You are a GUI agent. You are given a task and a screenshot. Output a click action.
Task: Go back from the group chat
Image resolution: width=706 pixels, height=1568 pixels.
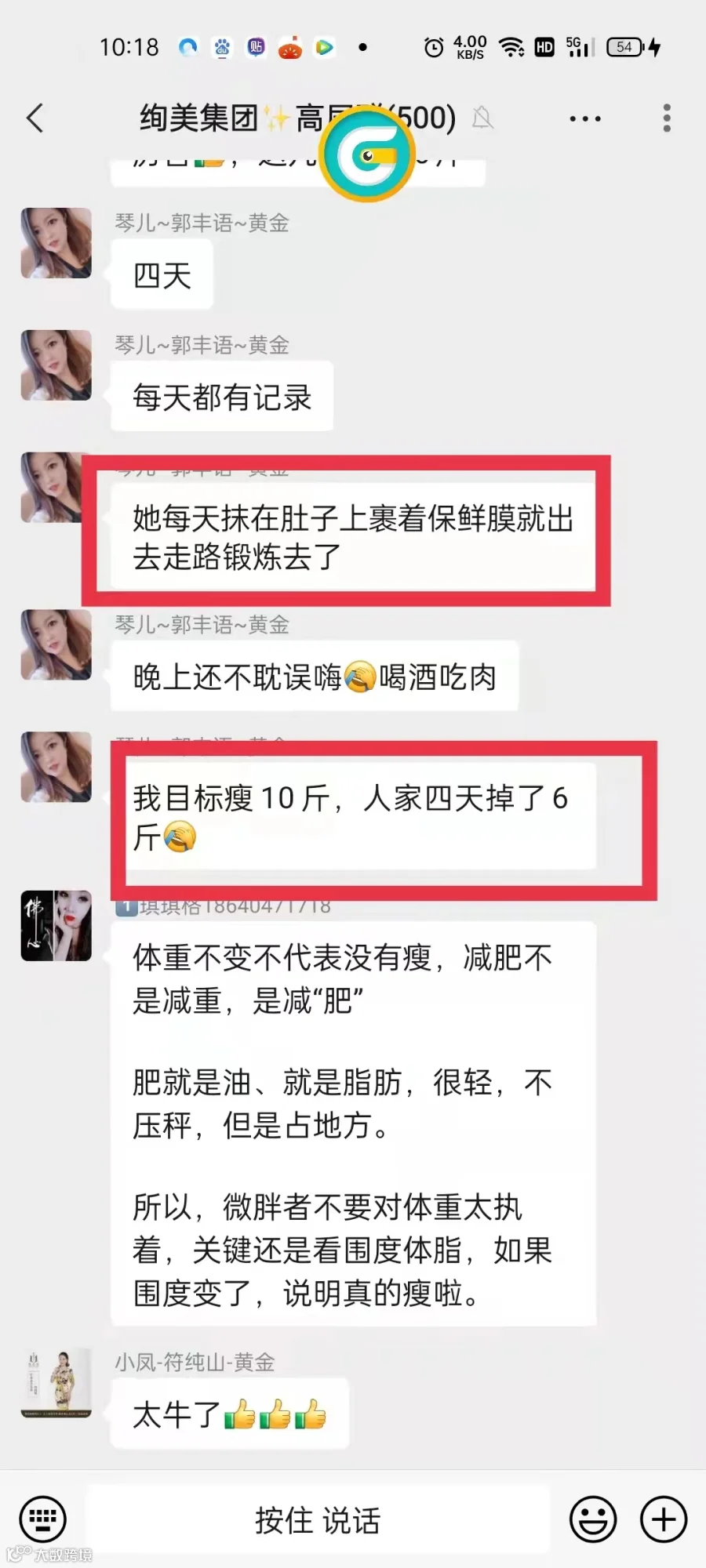(x=35, y=118)
